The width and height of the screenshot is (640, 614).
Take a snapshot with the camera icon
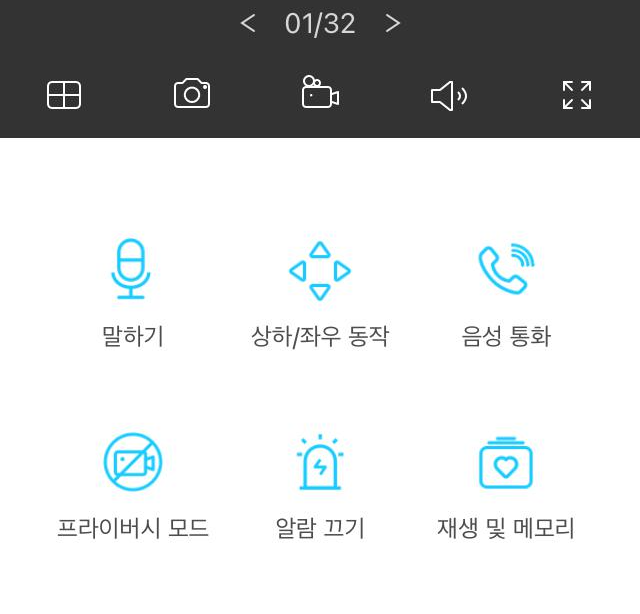(x=192, y=93)
